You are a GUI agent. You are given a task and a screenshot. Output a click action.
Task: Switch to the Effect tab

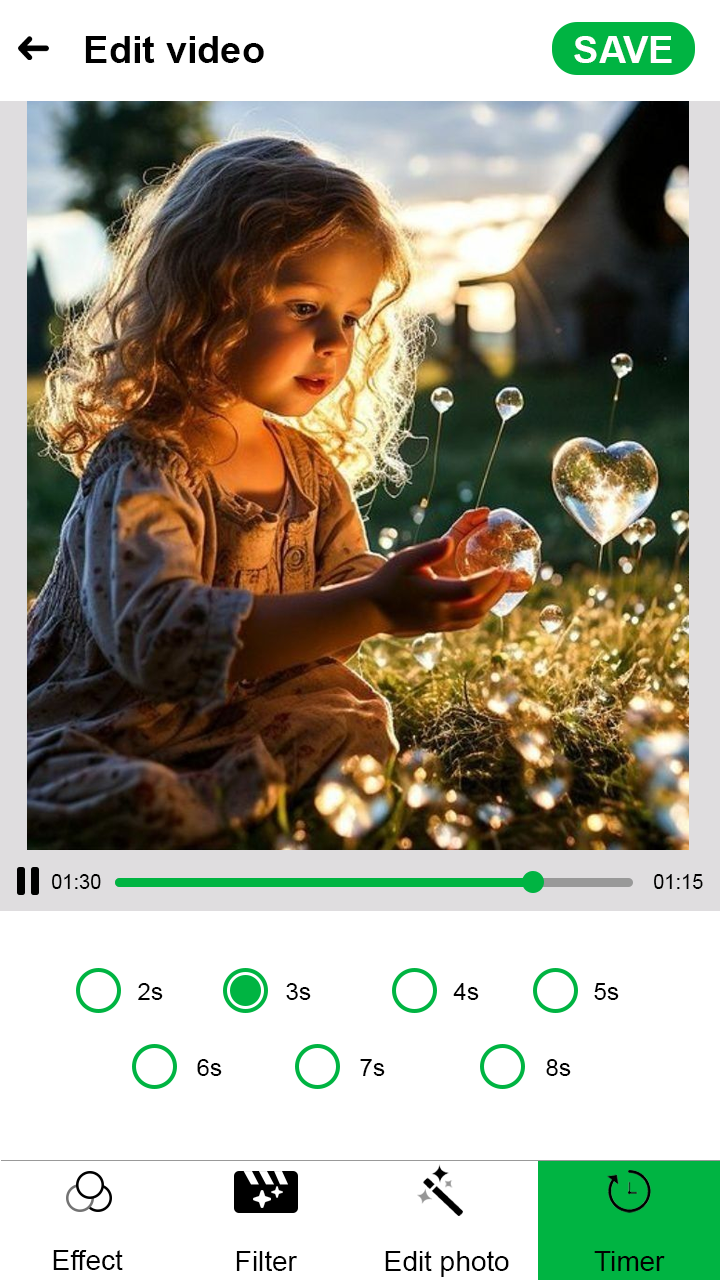(x=88, y=1220)
